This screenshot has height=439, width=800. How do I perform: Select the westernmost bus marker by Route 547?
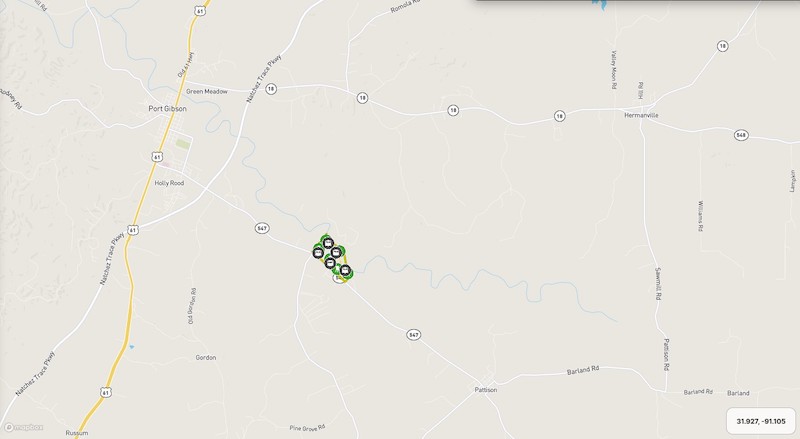[x=318, y=252]
